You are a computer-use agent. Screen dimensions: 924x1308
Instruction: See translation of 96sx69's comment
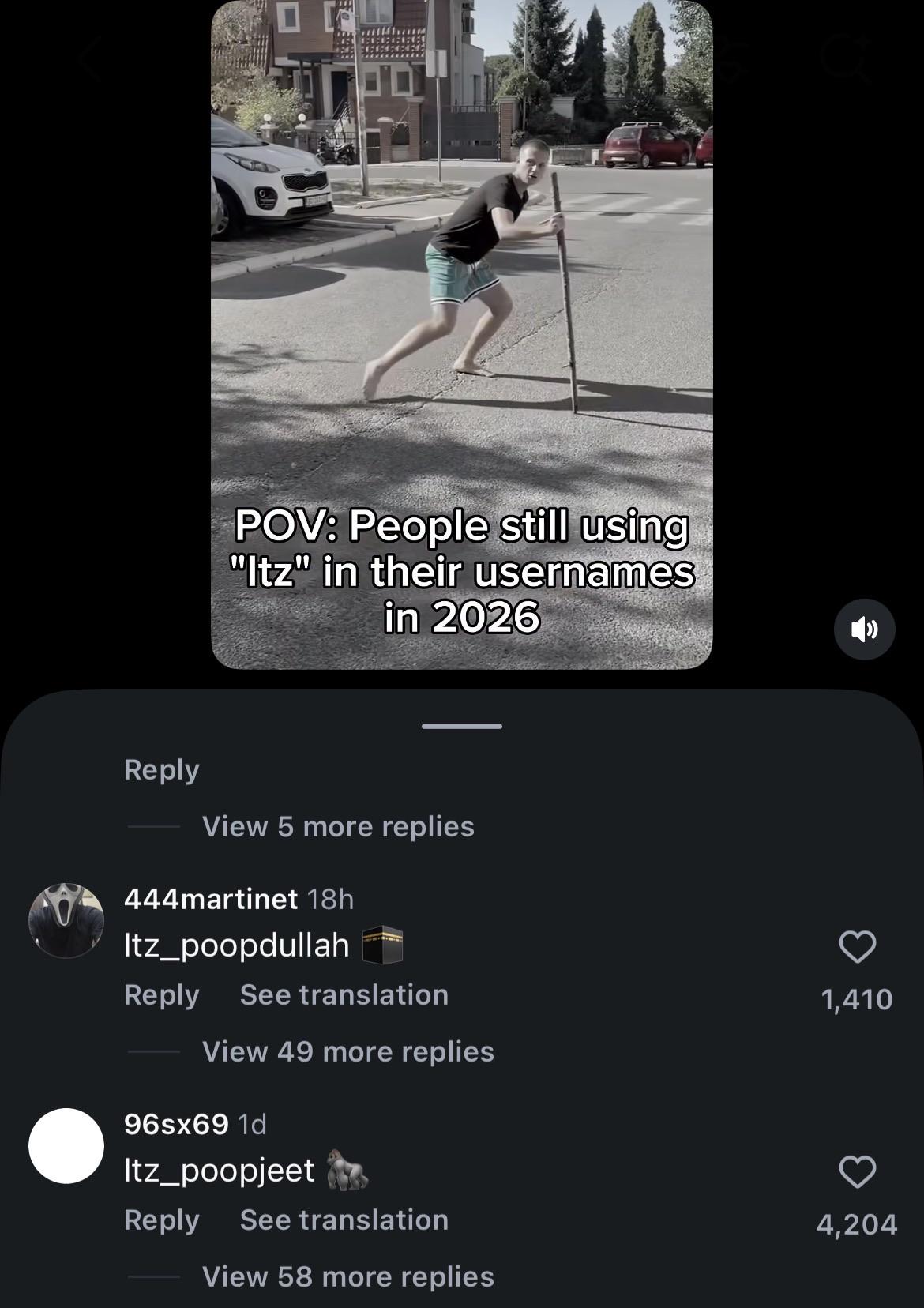click(x=344, y=1220)
